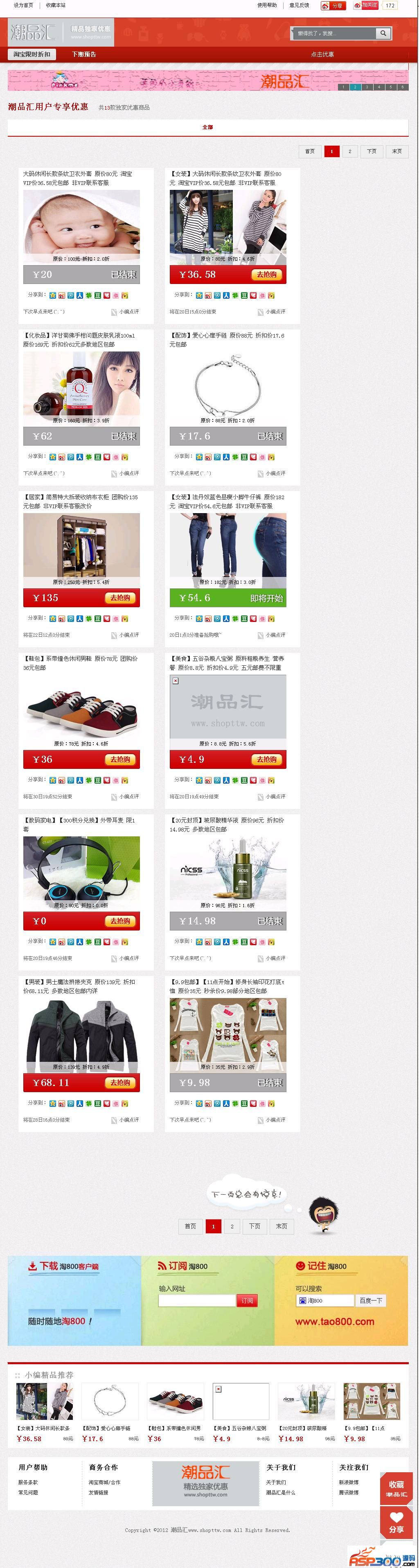Switch to the 下期预告 tab
Viewport: 419px width, 1568px height.
[x=84, y=54]
